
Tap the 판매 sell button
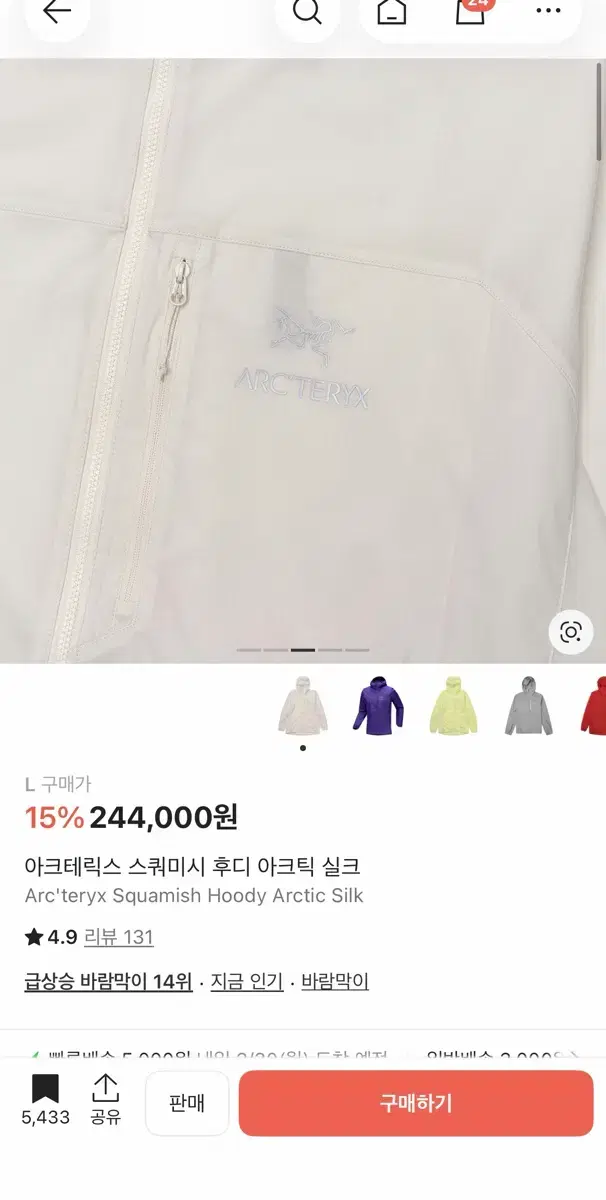pos(187,1104)
